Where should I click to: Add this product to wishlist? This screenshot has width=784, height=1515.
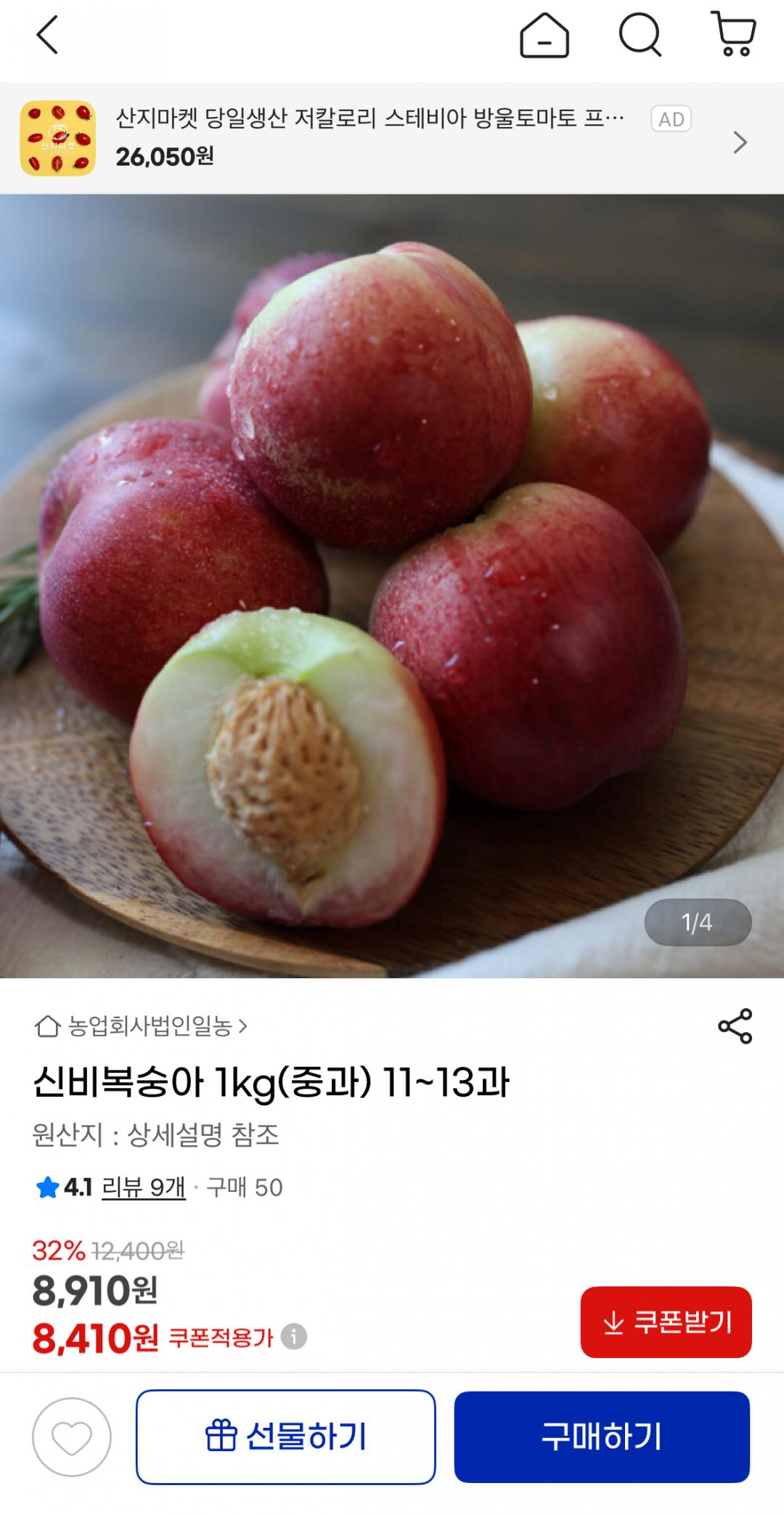[72, 1437]
